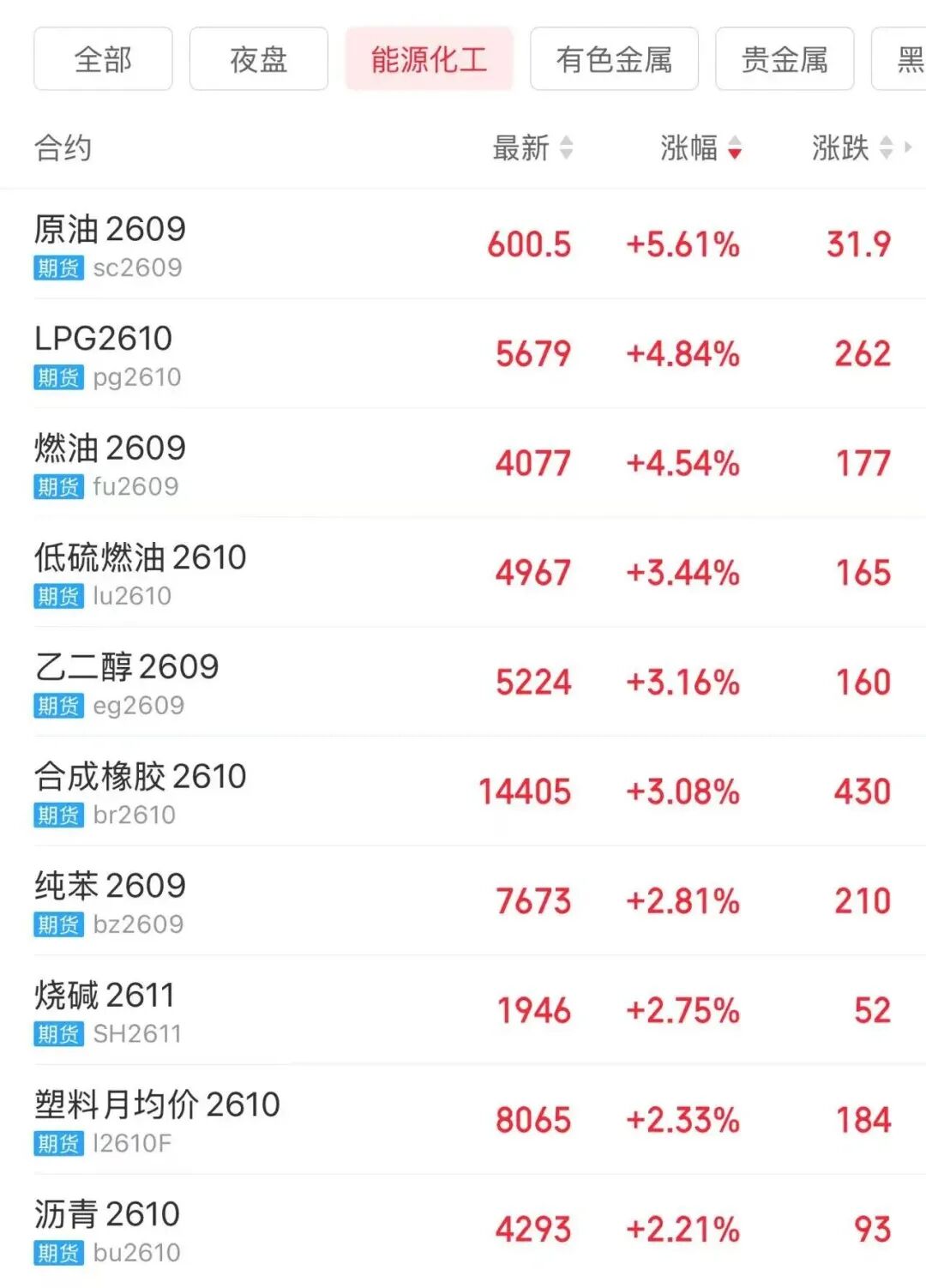926x1288 pixels.
Task: Switch to the 有色金属 tab
Action: pyautogui.click(x=614, y=59)
